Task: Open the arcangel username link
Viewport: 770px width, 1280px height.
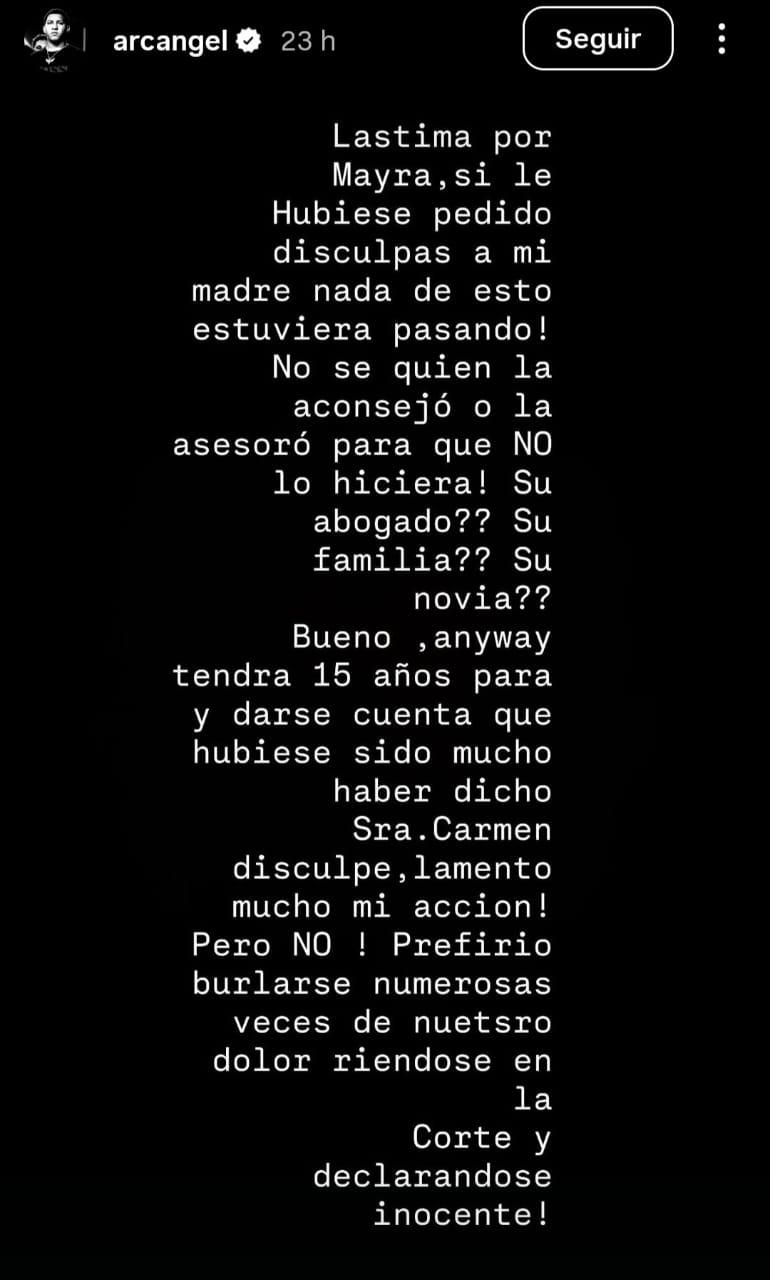Action: [x=171, y=40]
